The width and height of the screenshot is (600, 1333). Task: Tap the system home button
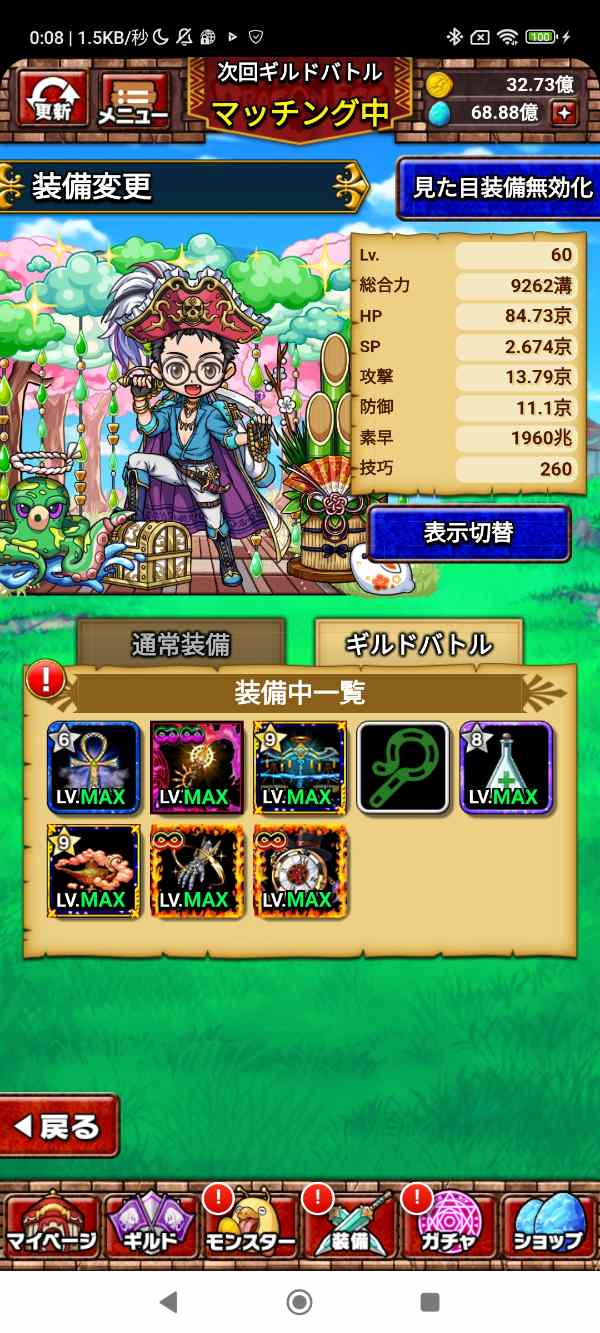299,1301
